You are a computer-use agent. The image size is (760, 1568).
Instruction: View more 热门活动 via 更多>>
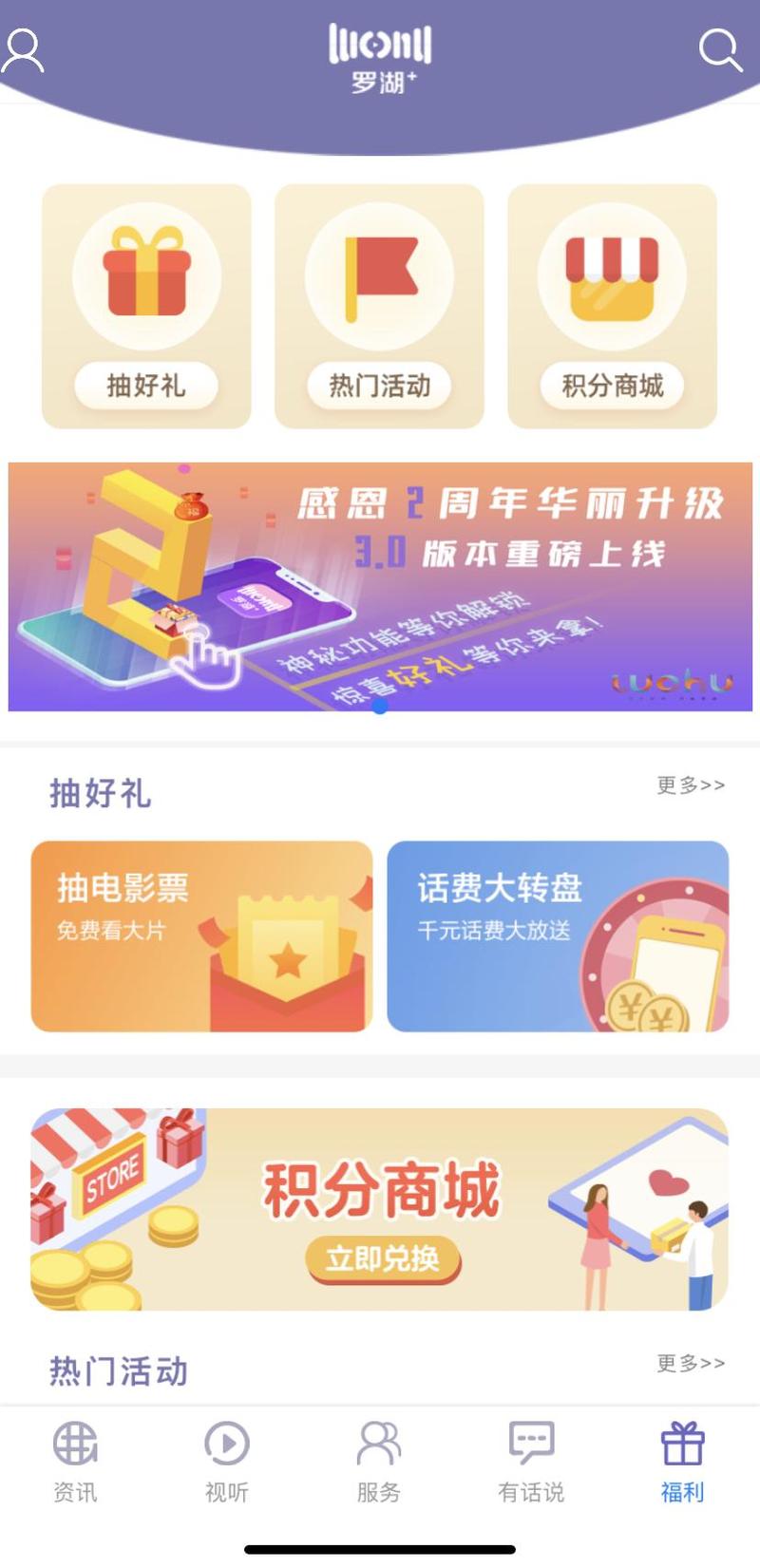coord(691,1364)
